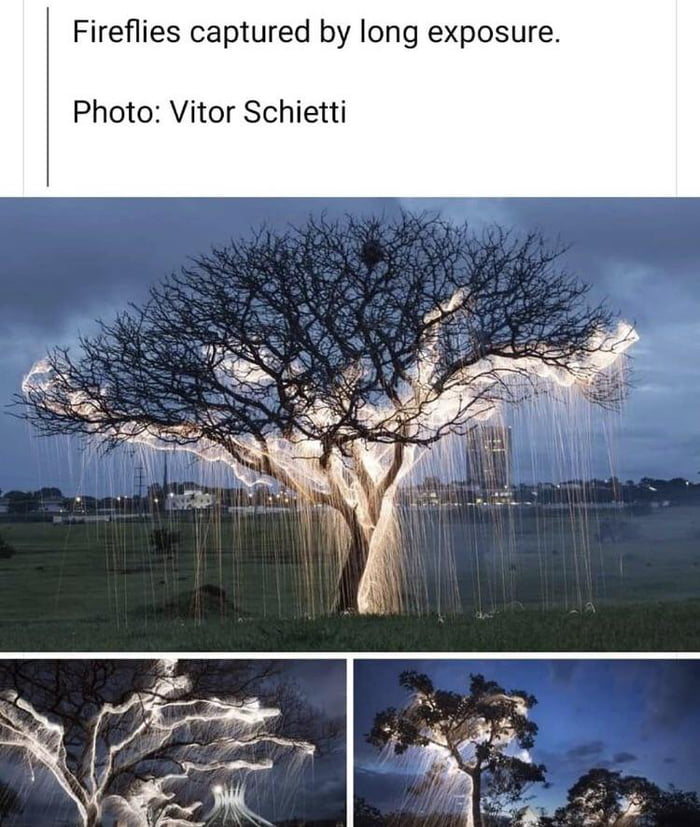
Task: Open the close-up glowing branches photo
Action: pos(172,742)
